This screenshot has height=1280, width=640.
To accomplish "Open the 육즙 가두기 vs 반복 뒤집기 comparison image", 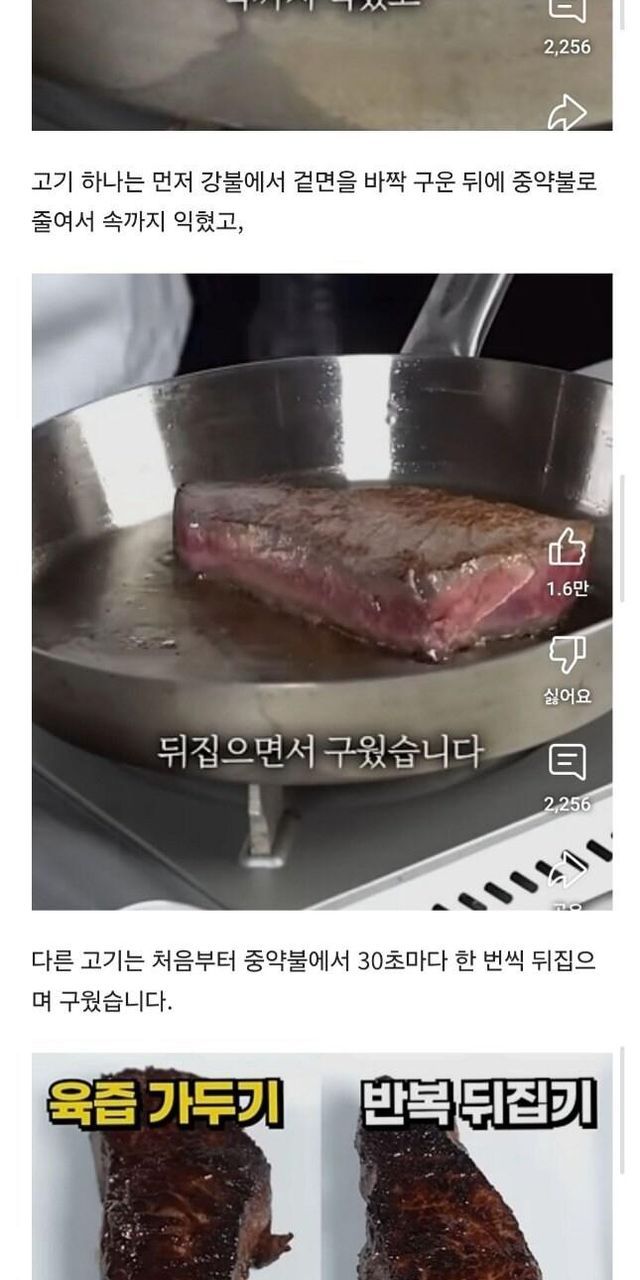I will coord(321,1166).
